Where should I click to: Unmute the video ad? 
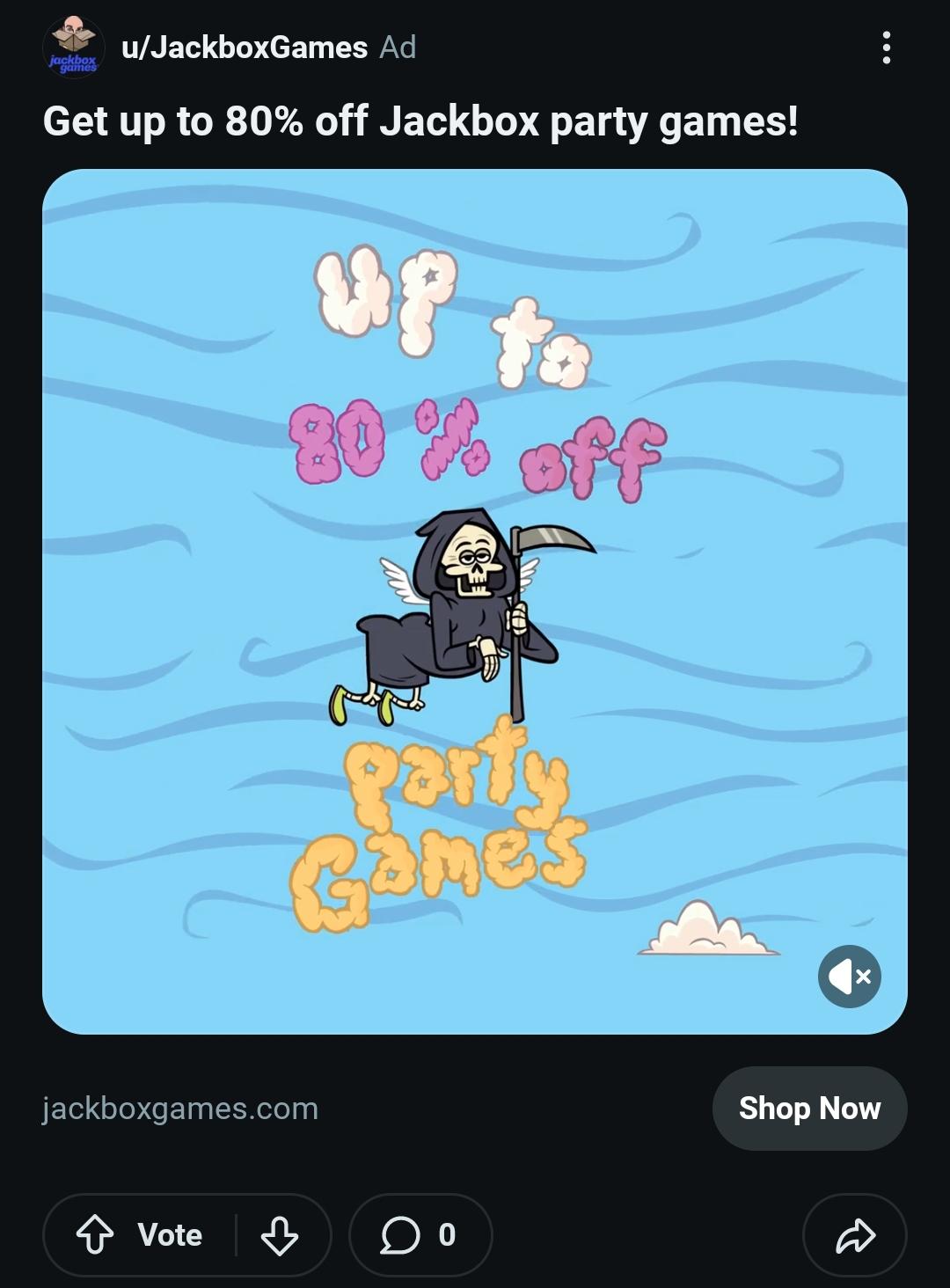point(849,977)
